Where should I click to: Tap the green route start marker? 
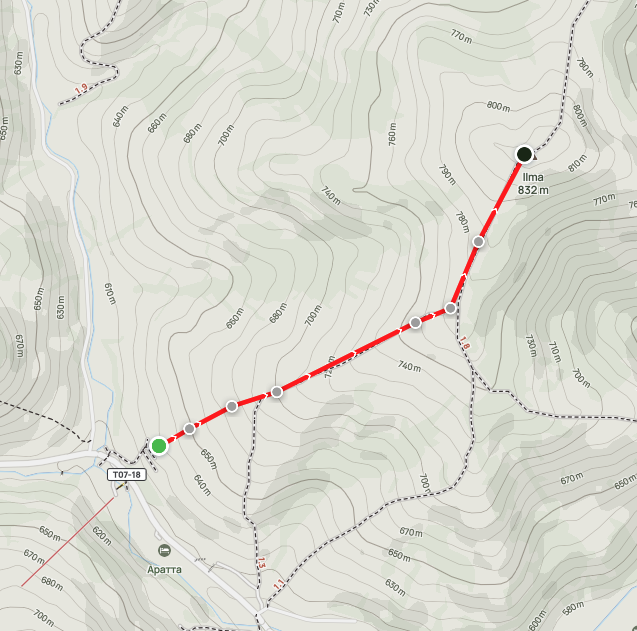pyautogui.click(x=158, y=445)
